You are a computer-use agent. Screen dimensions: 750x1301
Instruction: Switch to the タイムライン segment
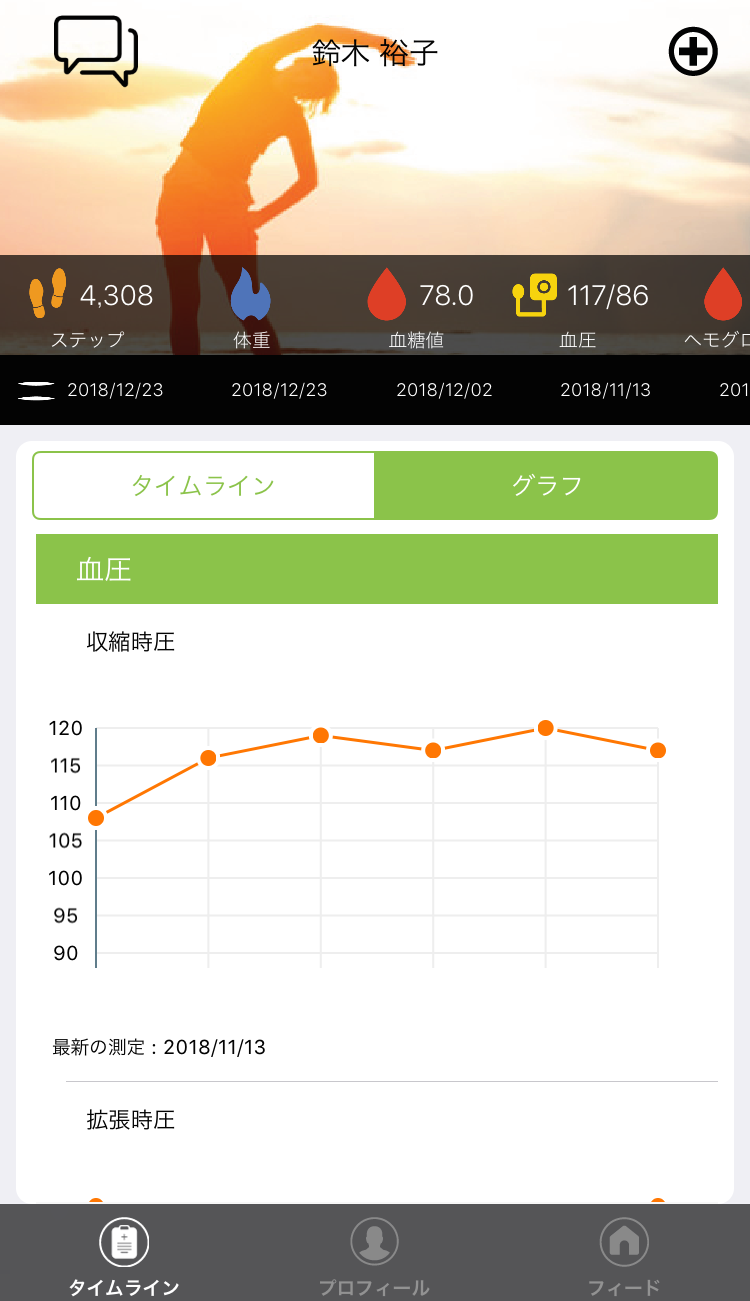[203, 486]
